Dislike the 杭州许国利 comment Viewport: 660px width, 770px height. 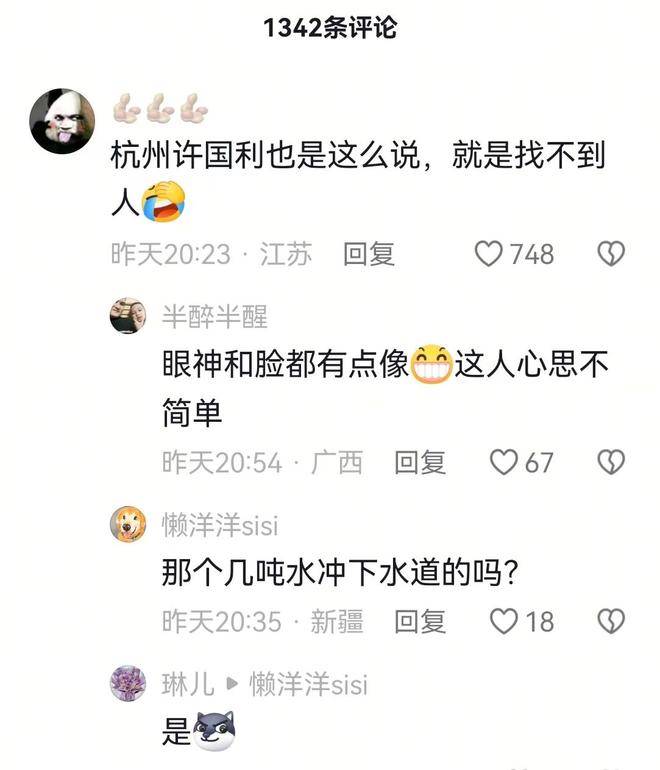tap(611, 254)
